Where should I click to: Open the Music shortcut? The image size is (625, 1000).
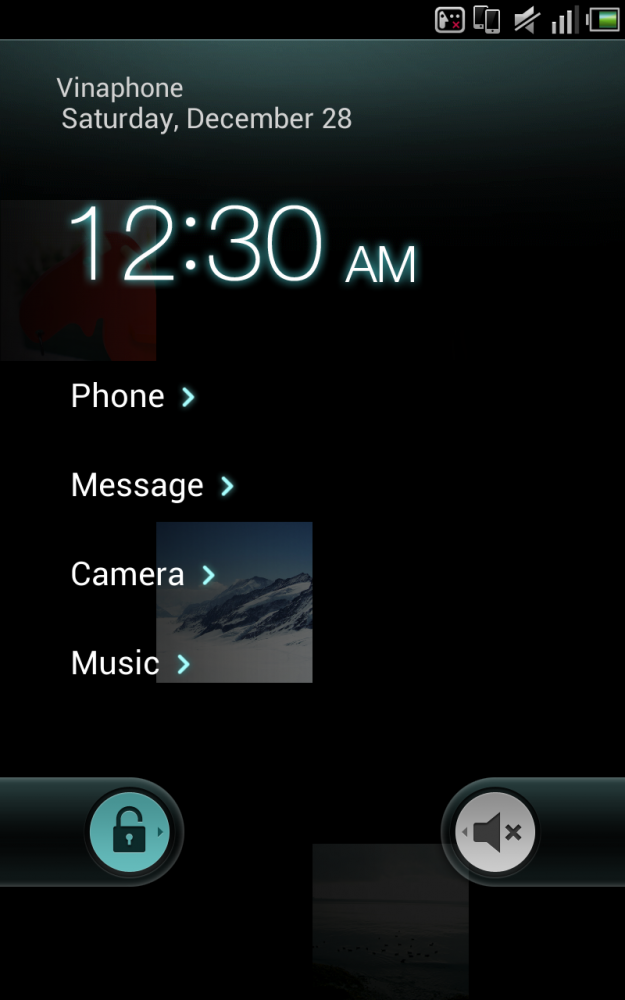click(131, 663)
